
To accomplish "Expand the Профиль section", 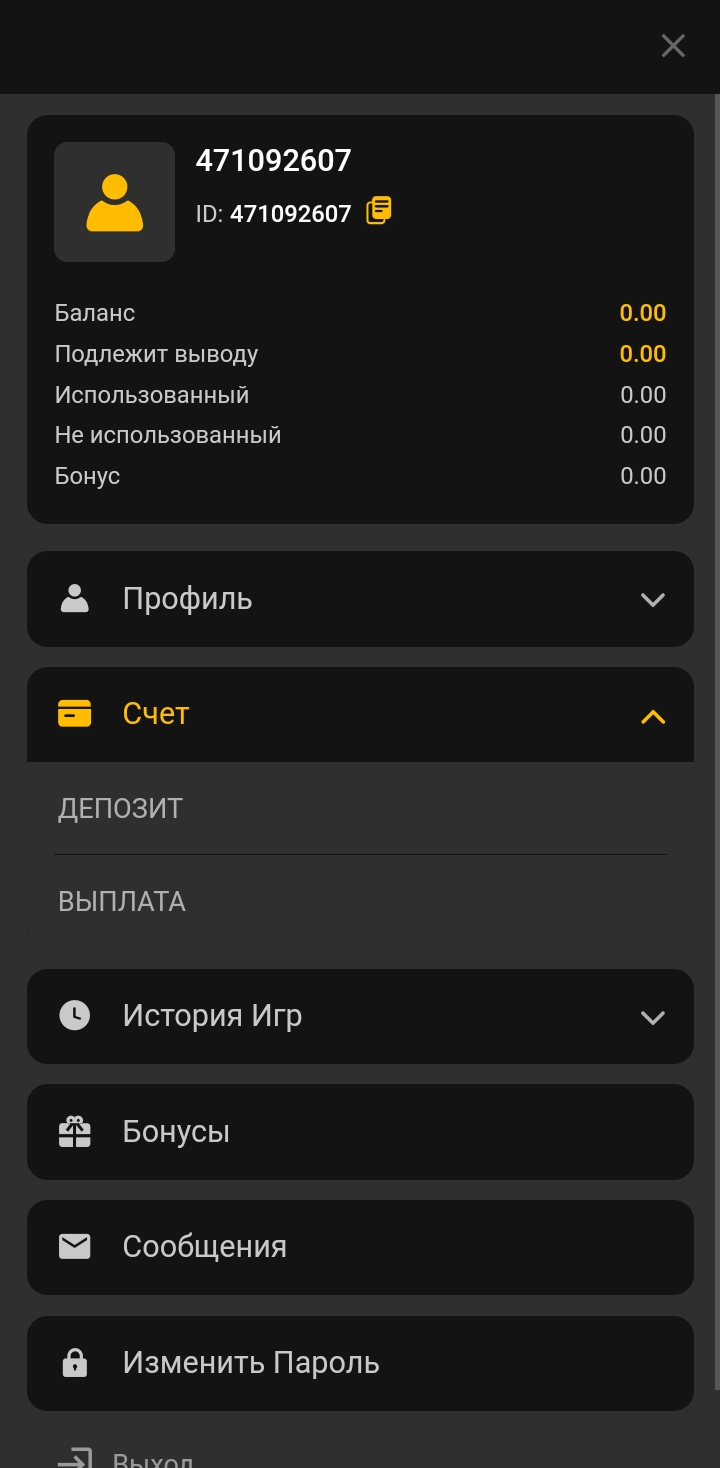I will 360,599.
